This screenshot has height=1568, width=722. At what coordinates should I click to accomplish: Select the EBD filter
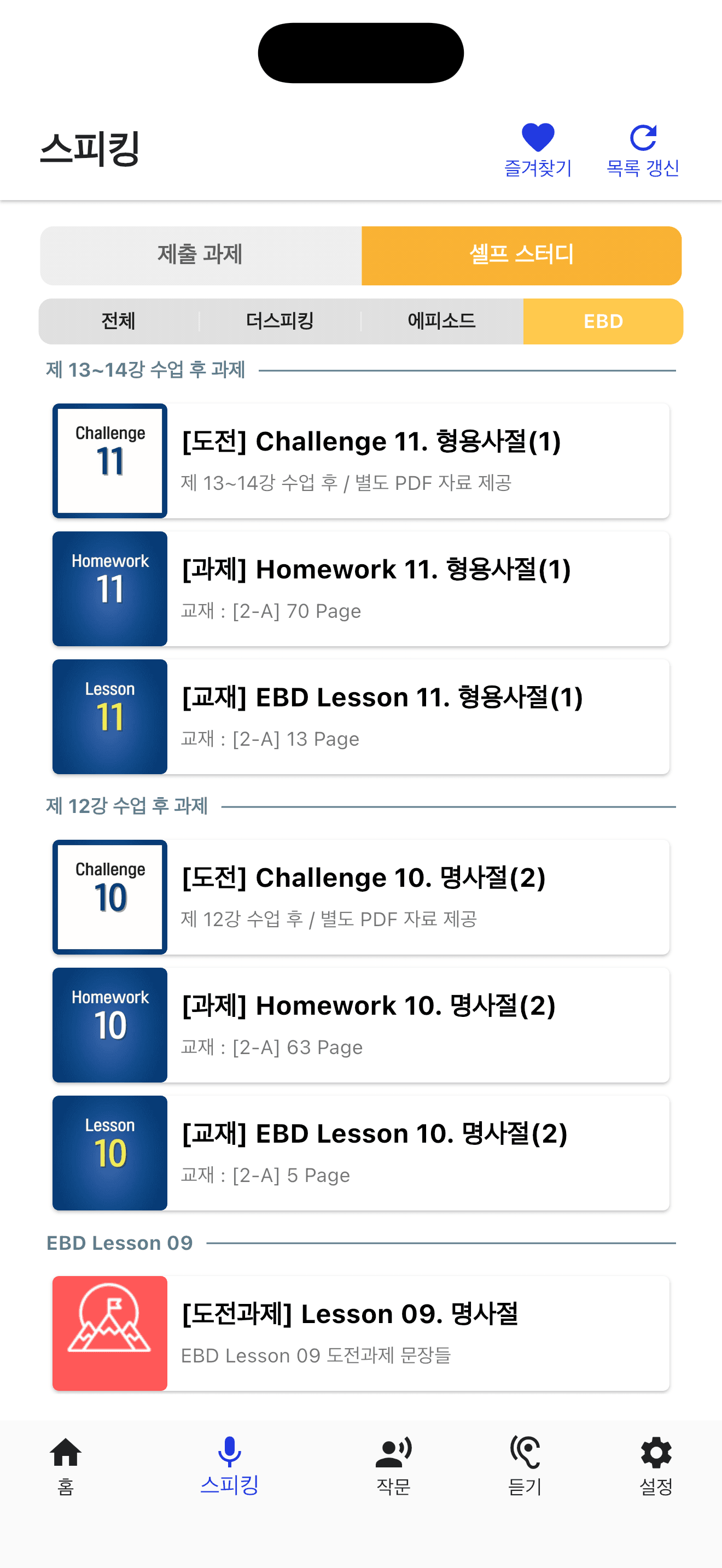coord(603,321)
